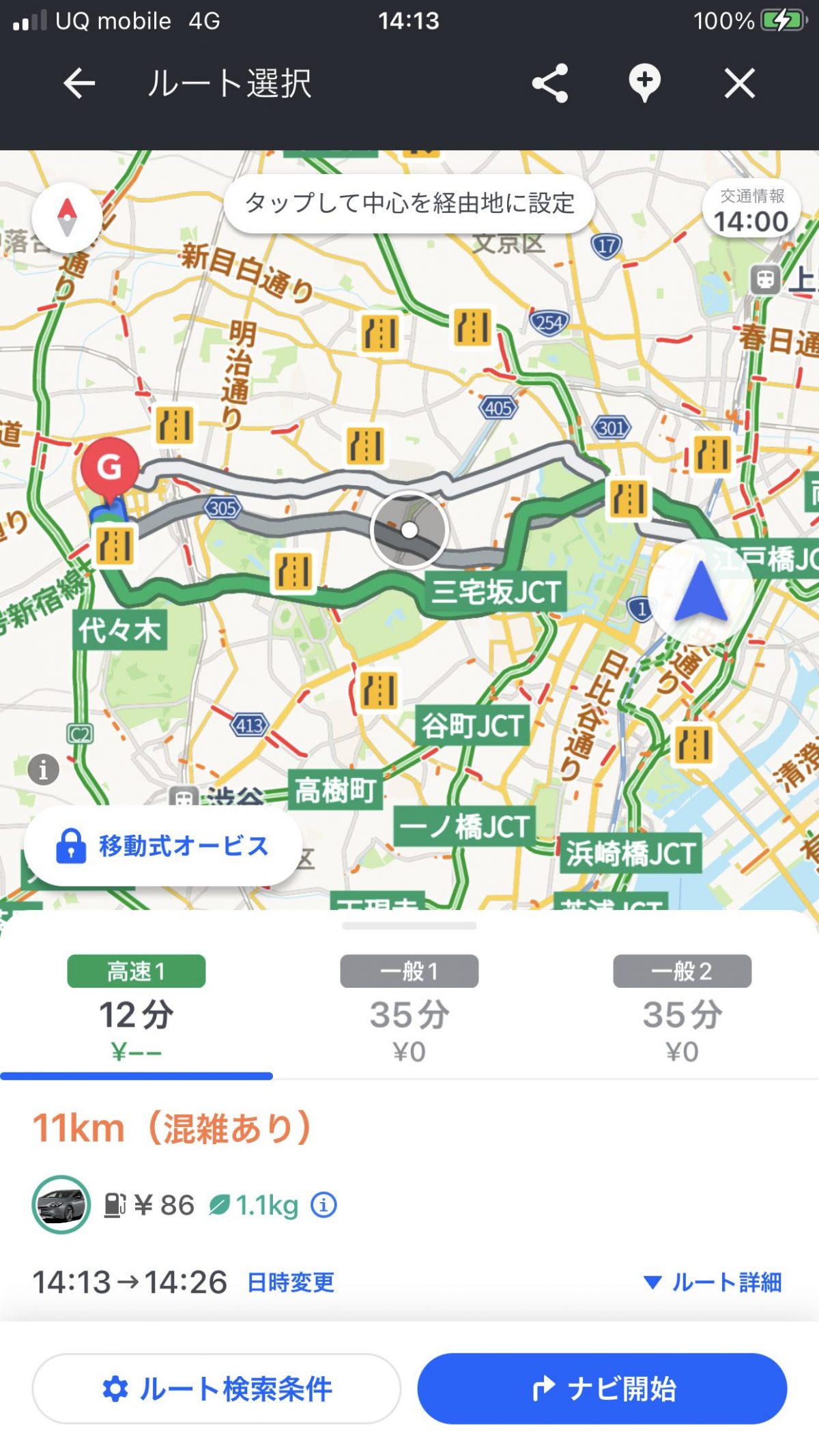This screenshot has height=1456, width=819.
Task: Open the map info icon
Action: [x=44, y=770]
